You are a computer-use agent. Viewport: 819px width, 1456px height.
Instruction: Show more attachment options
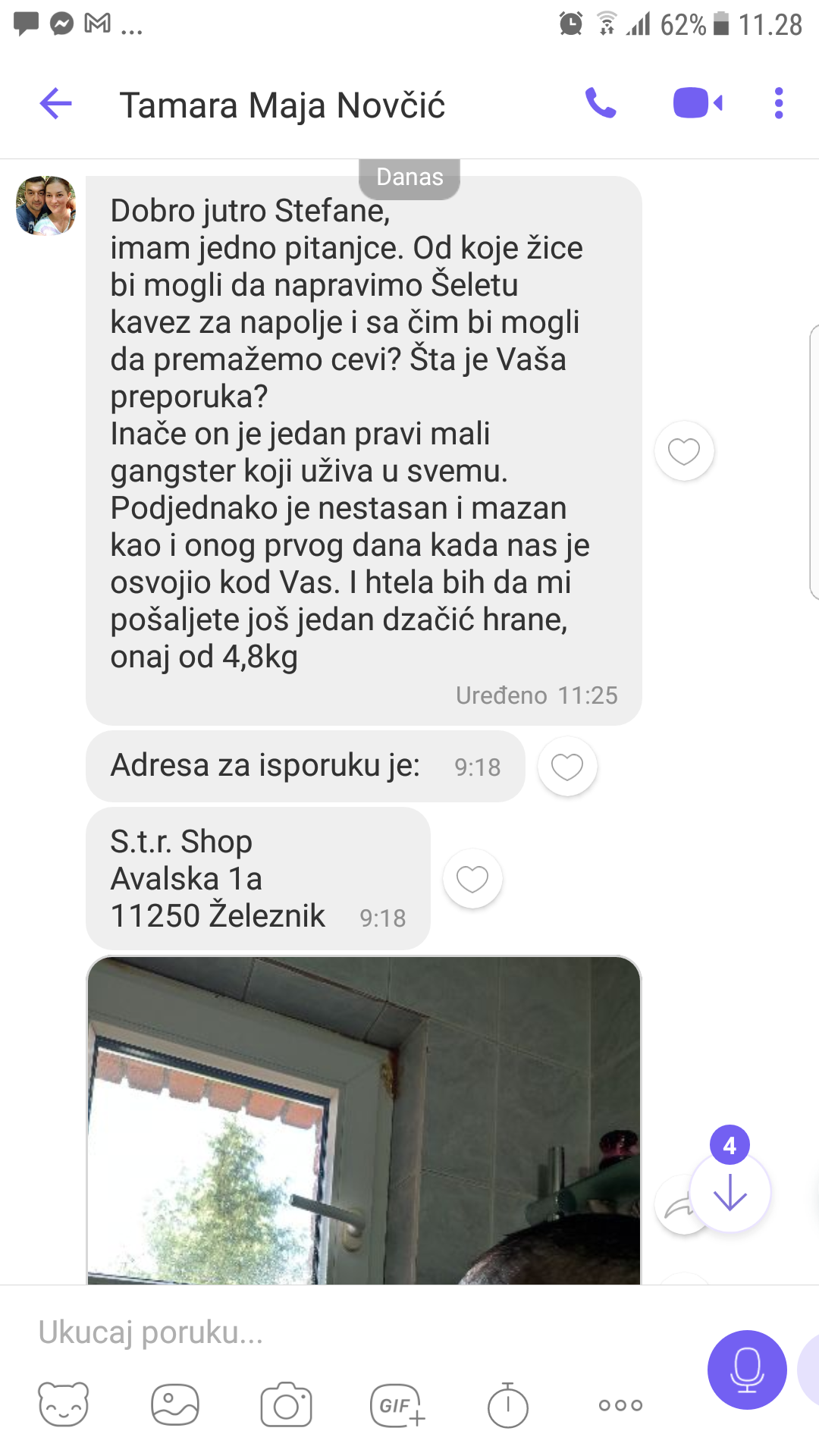620,1405
